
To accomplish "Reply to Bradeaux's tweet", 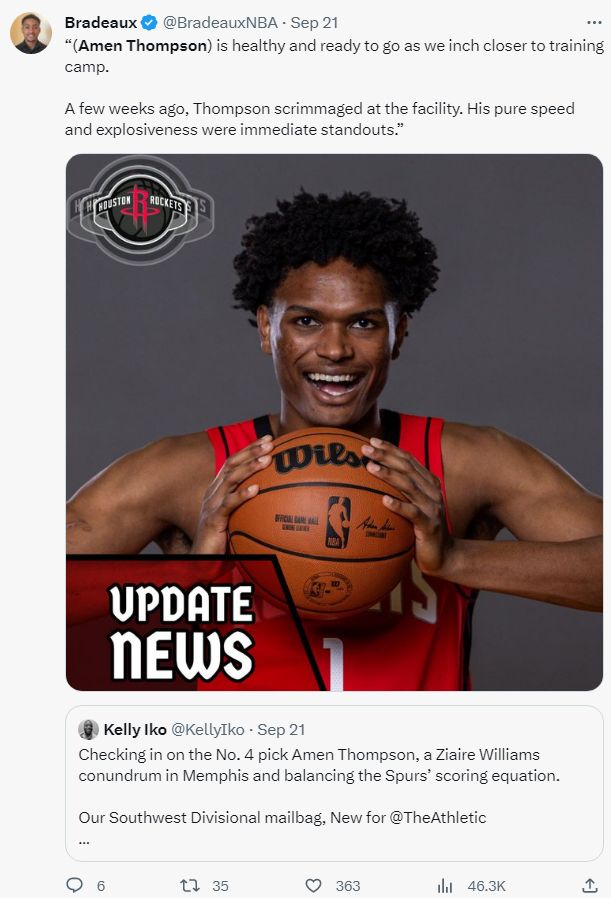I will (75, 885).
